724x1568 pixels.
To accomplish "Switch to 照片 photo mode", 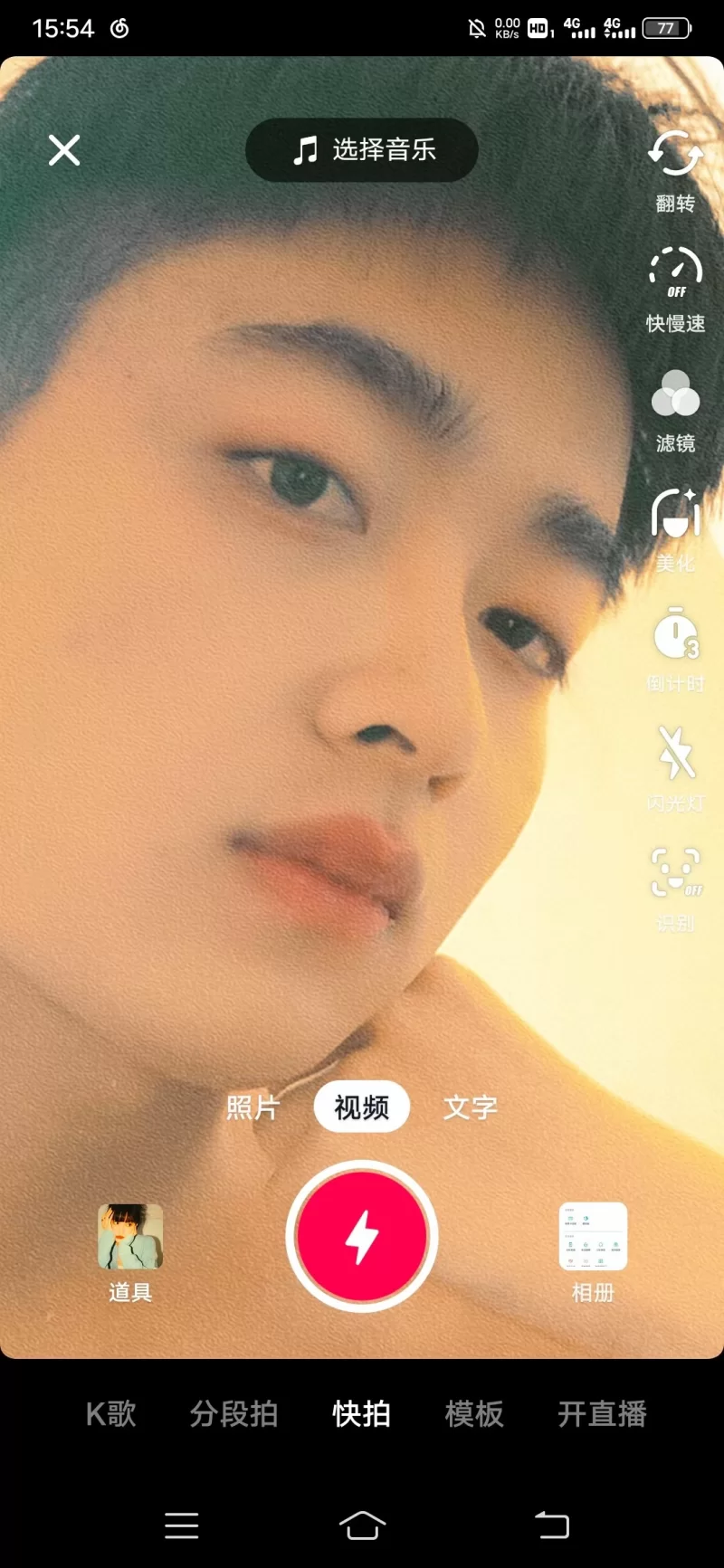I will [252, 1107].
